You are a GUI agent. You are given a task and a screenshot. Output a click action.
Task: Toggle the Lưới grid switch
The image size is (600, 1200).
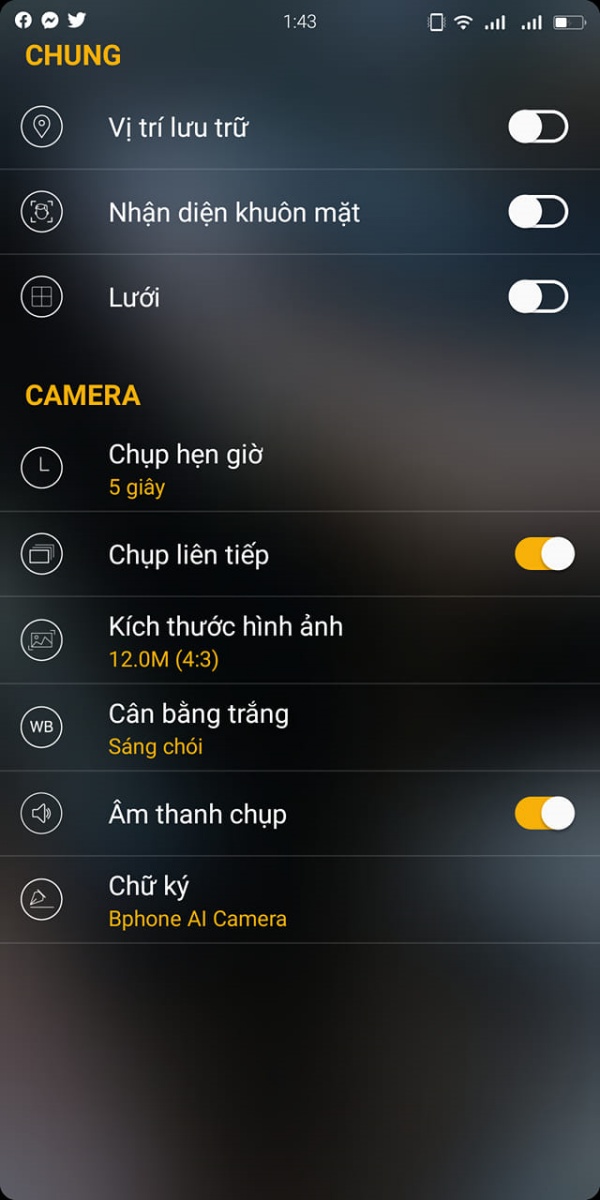(538, 297)
